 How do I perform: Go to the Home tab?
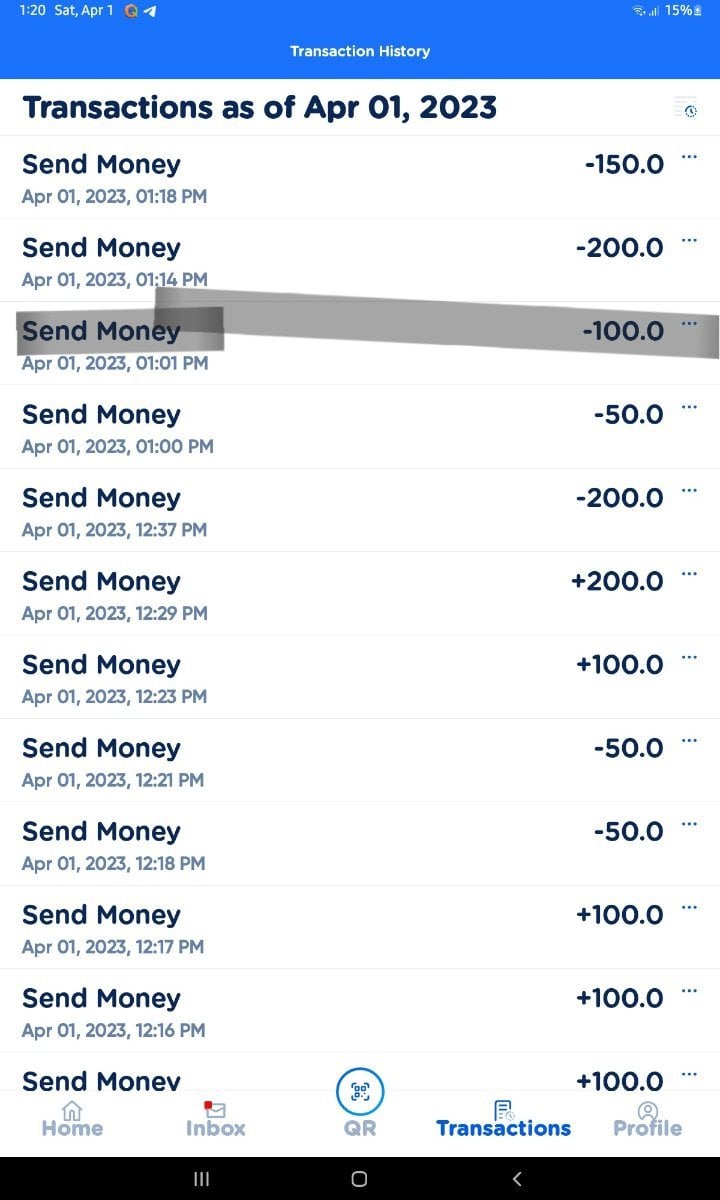coord(72,1119)
